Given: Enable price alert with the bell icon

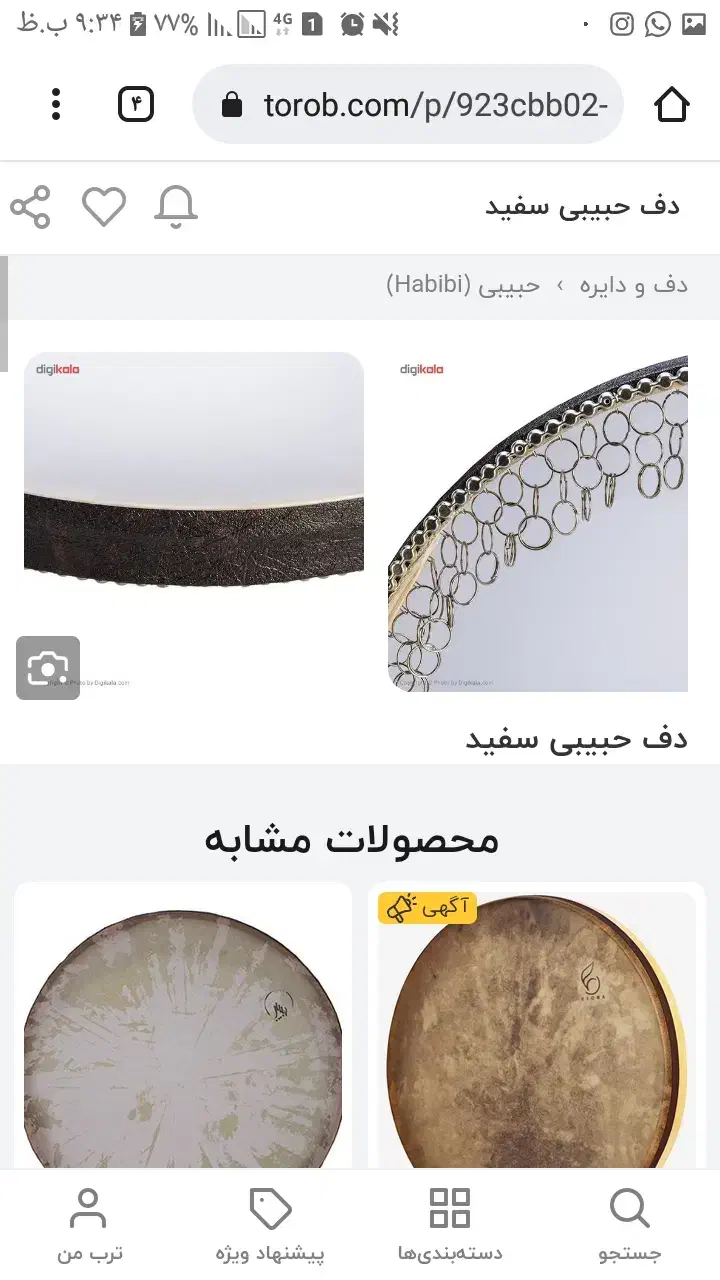Looking at the screenshot, I should (x=176, y=207).
